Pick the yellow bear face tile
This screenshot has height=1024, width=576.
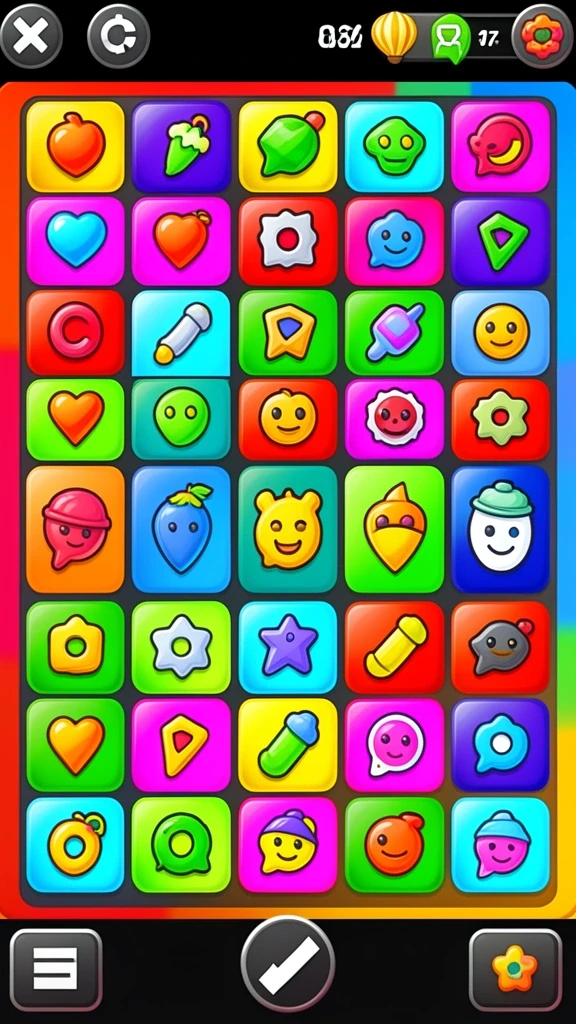click(x=288, y=529)
